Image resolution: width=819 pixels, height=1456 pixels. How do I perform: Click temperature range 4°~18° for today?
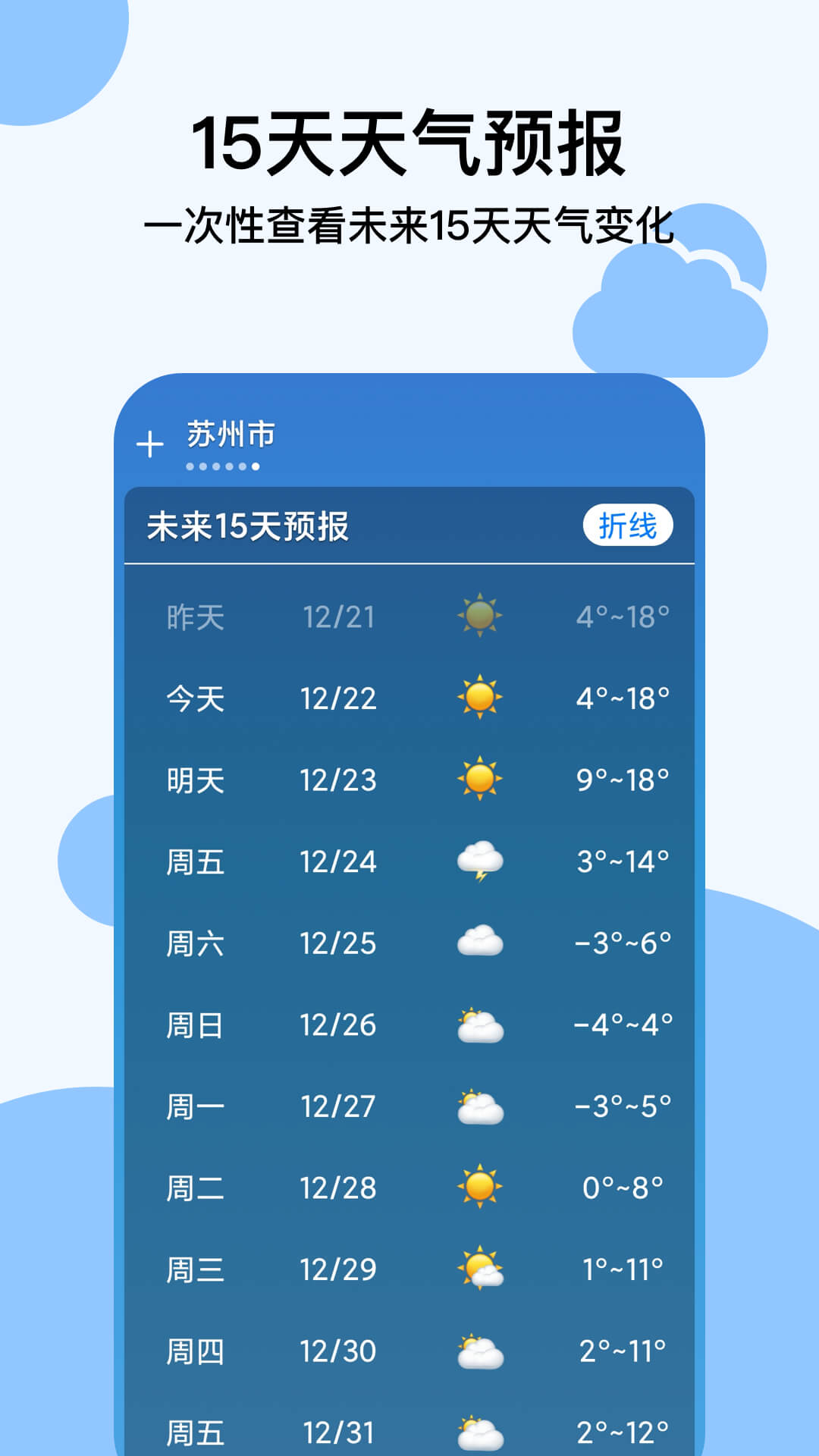coord(623,699)
